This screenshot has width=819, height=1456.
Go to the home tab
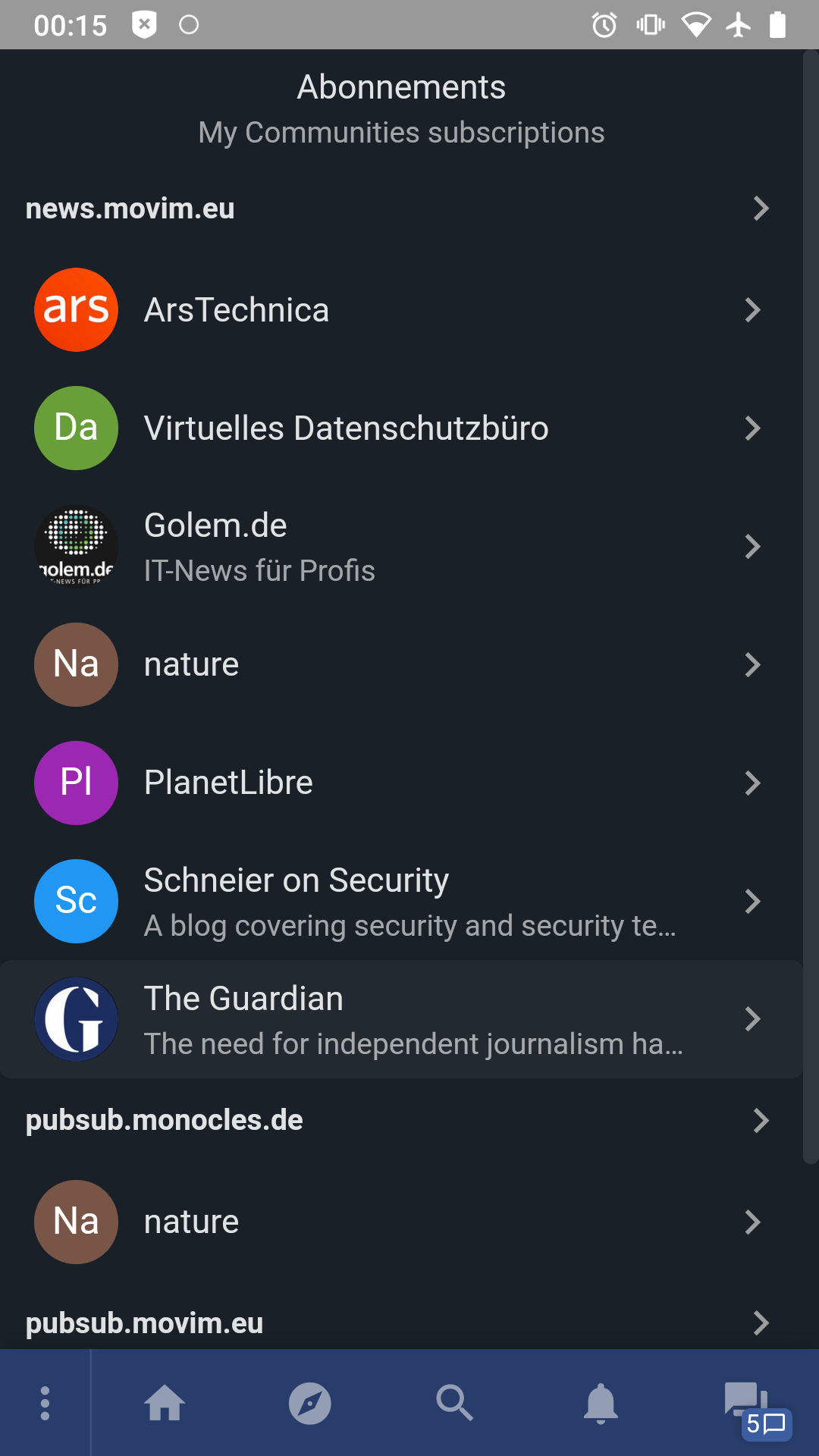click(x=165, y=1404)
